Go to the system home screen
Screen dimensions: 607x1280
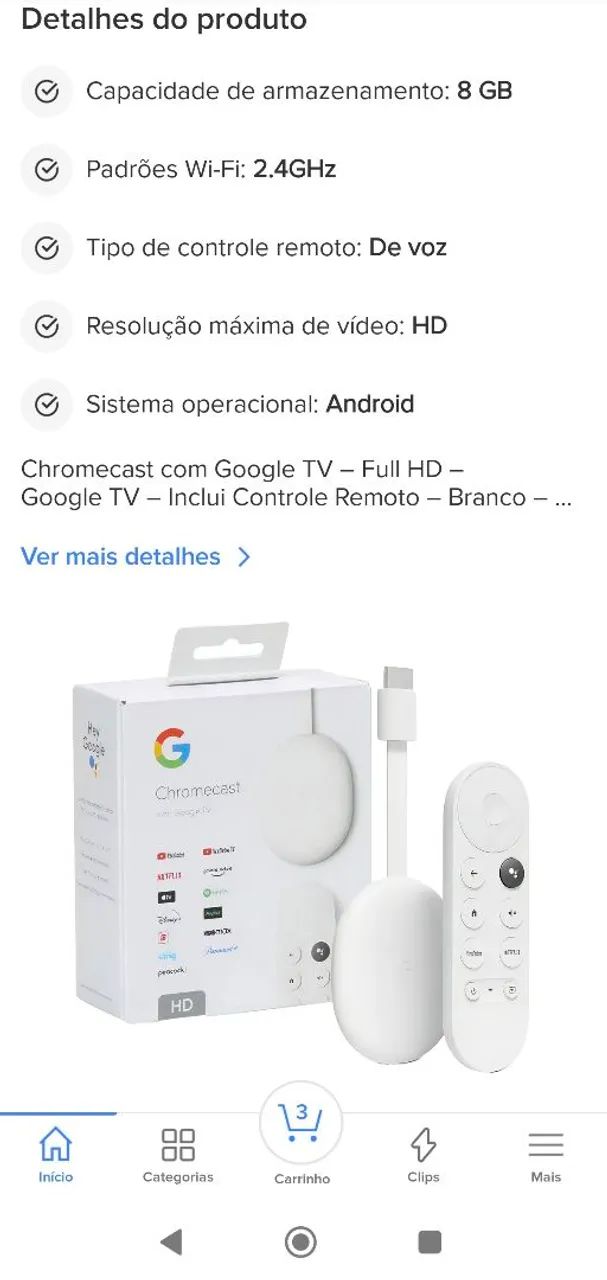click(301, 1242)
